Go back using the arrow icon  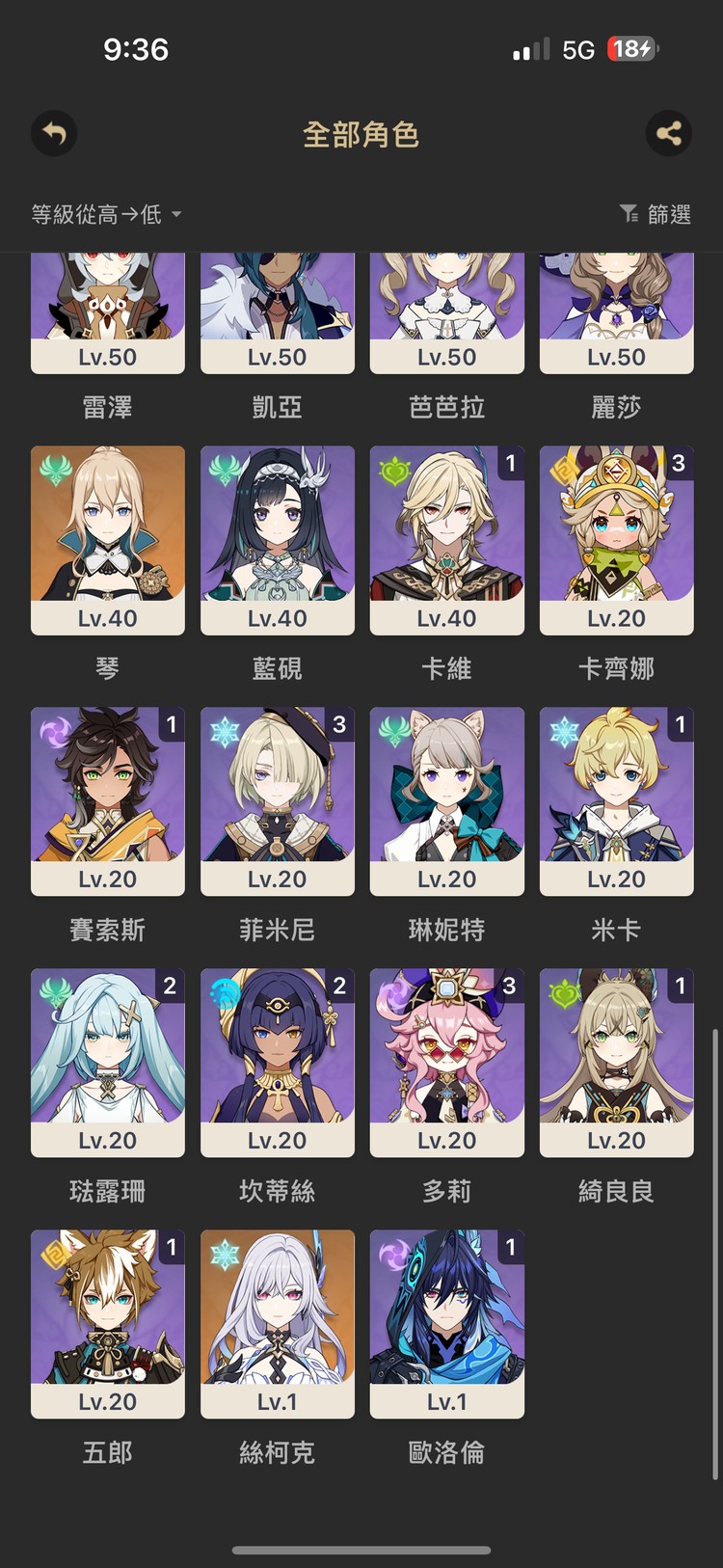click(54, 133)
